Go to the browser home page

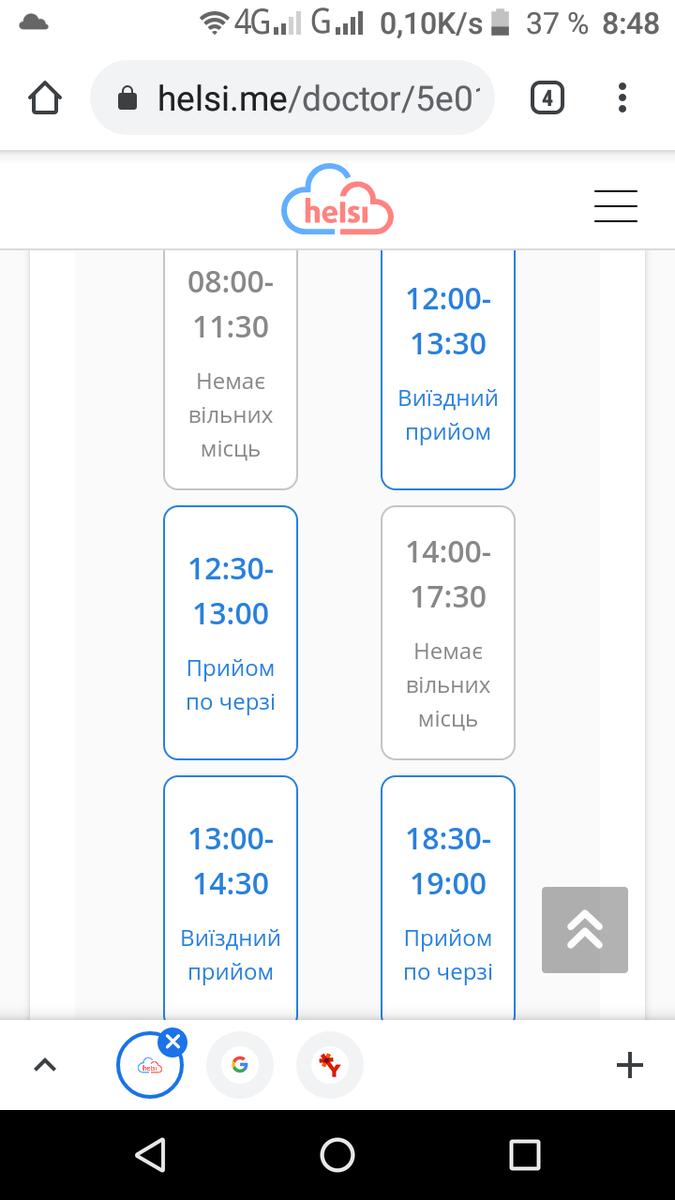[45, 98]
